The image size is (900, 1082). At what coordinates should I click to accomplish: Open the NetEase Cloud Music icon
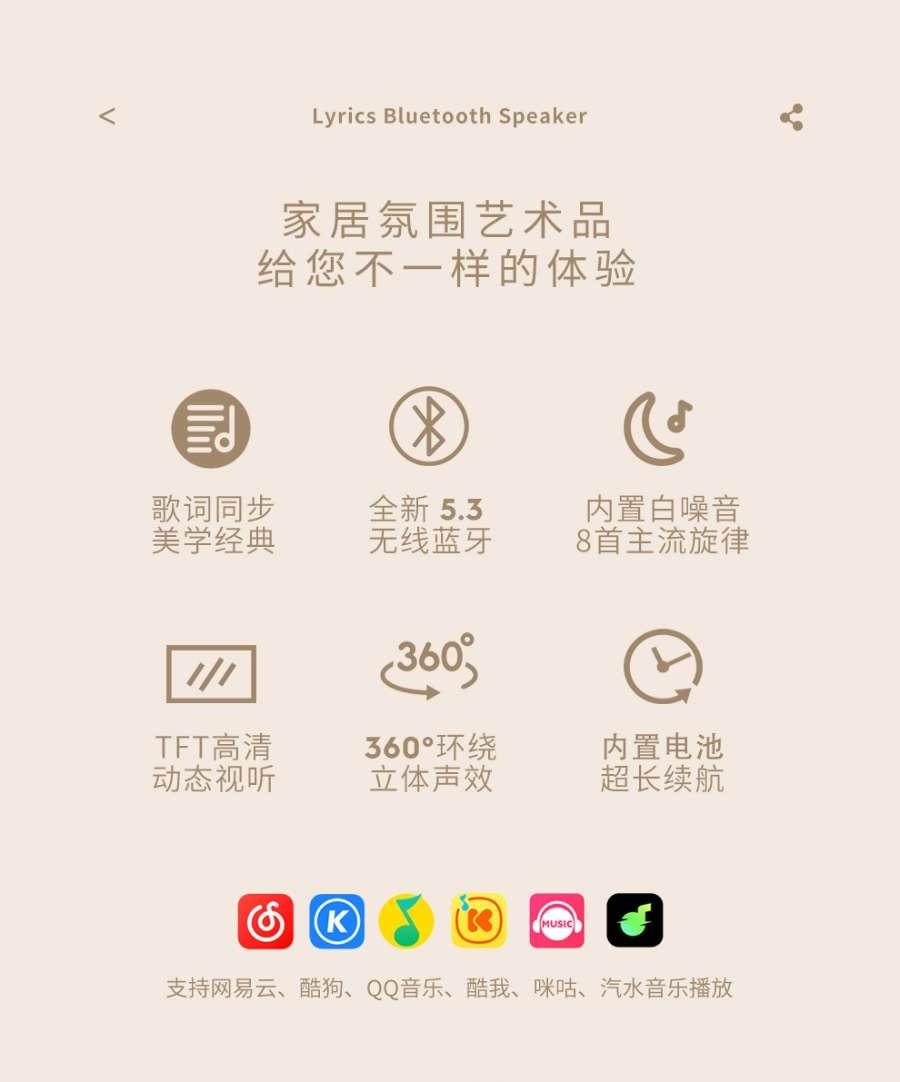(264, 921)
